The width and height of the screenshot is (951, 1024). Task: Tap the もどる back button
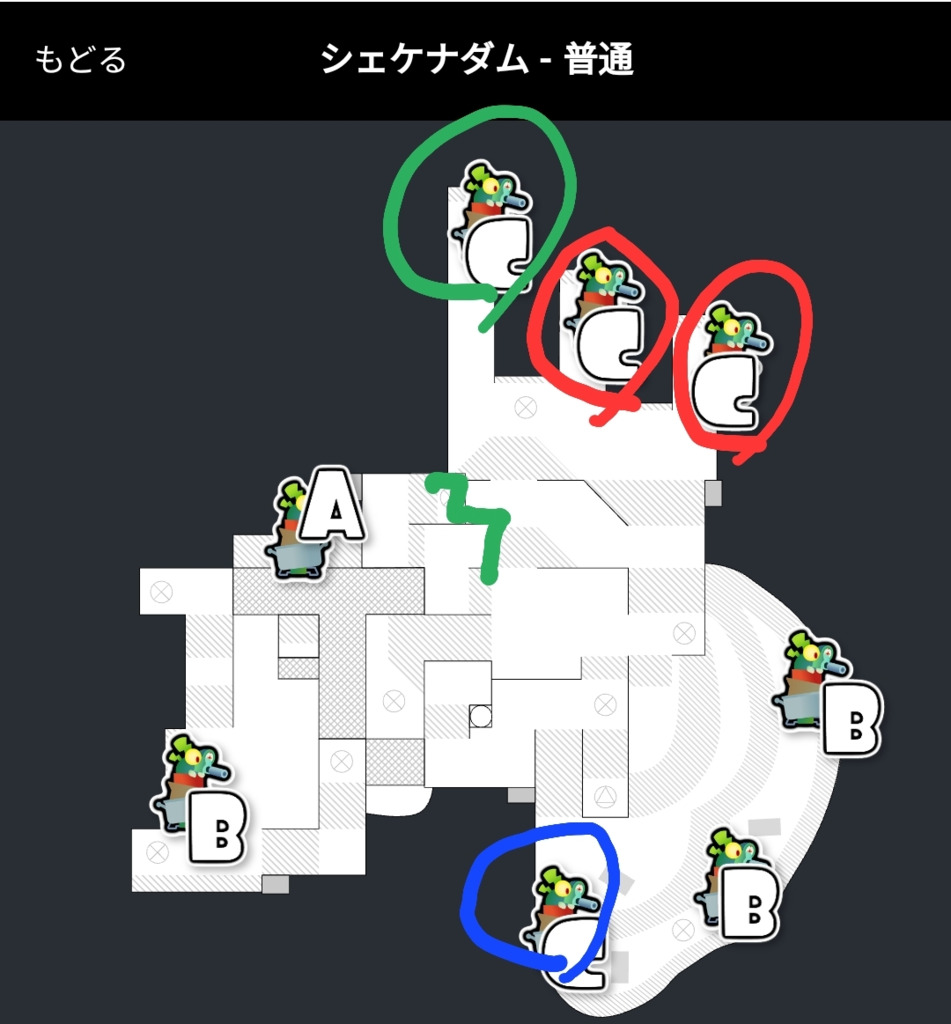[x=80, y=60]
